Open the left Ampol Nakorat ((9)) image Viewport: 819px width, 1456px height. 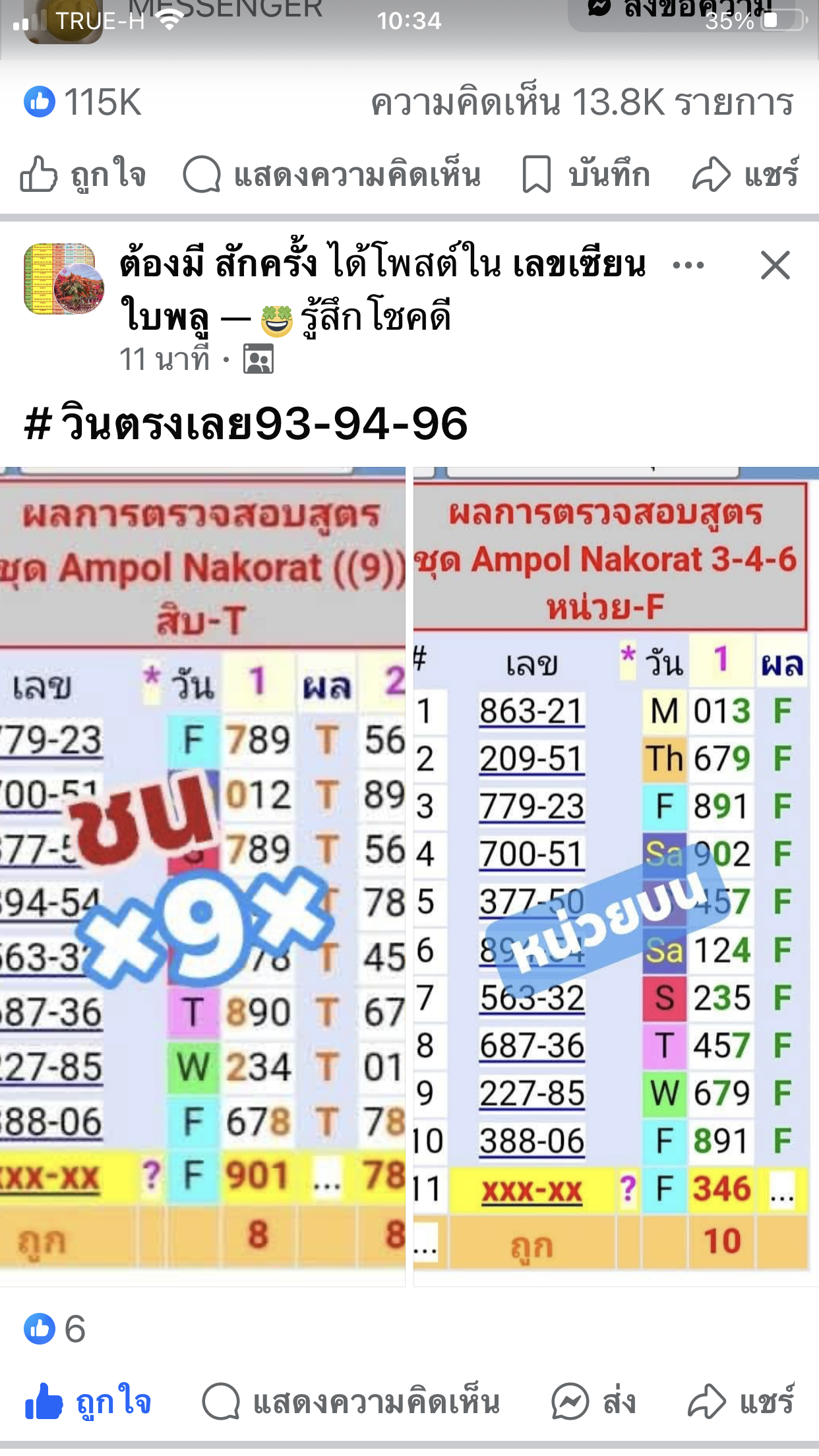[x=202, y=877]
